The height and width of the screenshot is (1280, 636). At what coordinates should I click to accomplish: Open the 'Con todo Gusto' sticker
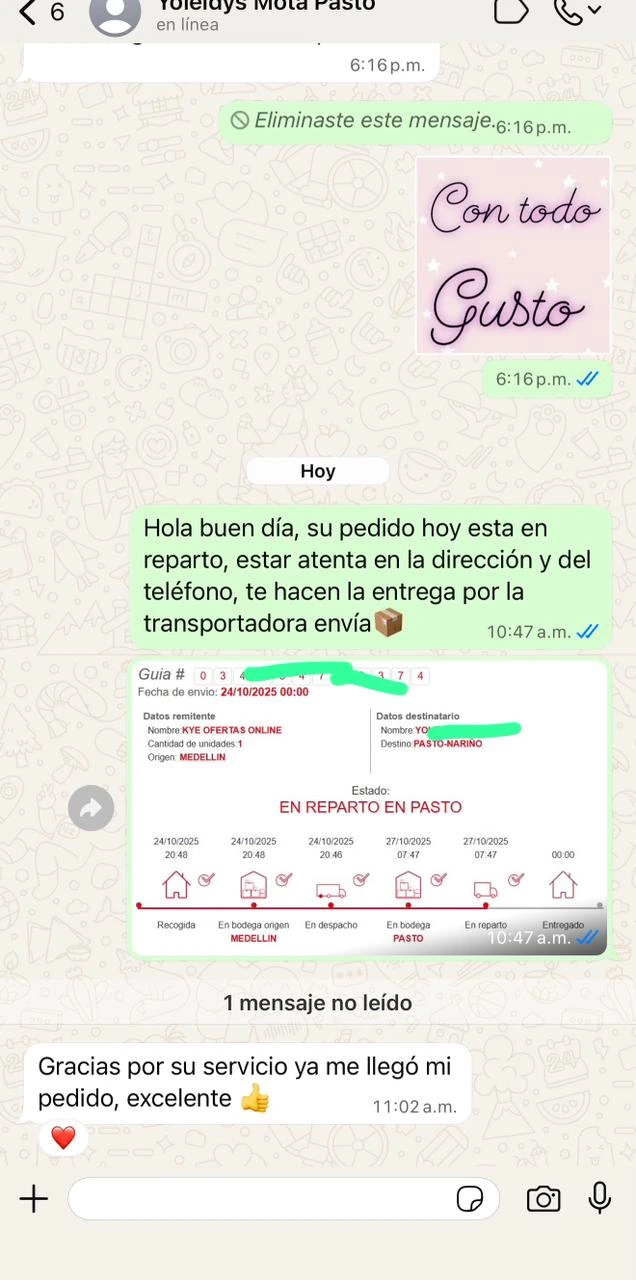click(513, 255)
